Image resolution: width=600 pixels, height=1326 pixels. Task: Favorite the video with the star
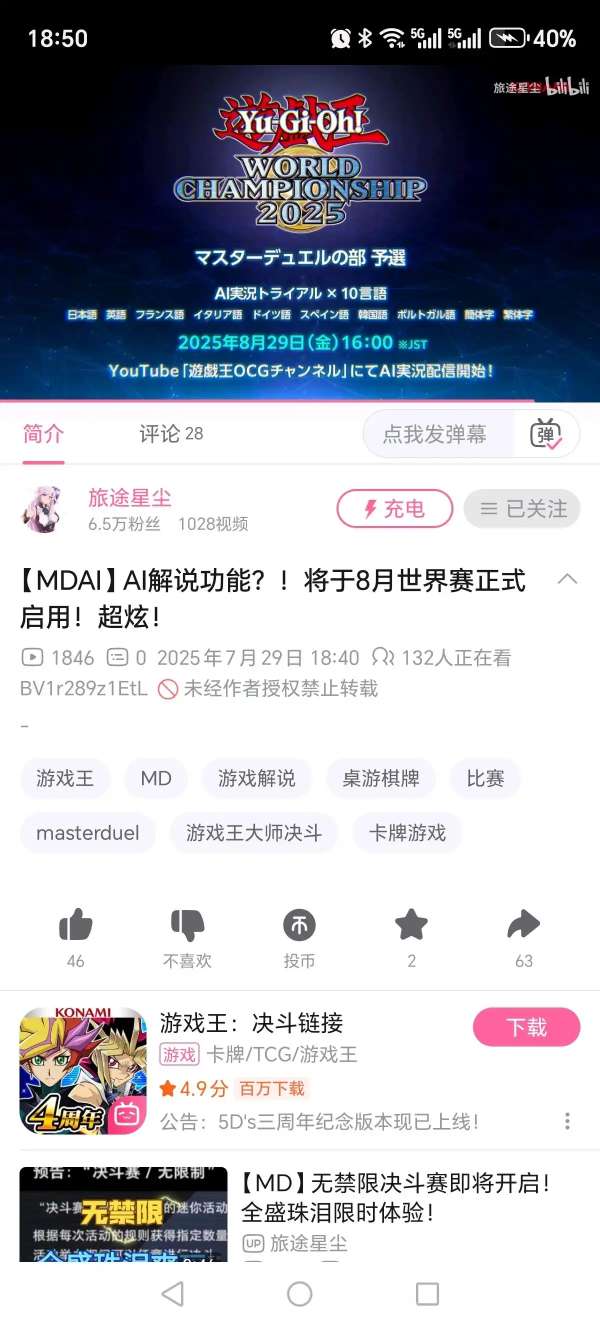(x=411, y=926)
